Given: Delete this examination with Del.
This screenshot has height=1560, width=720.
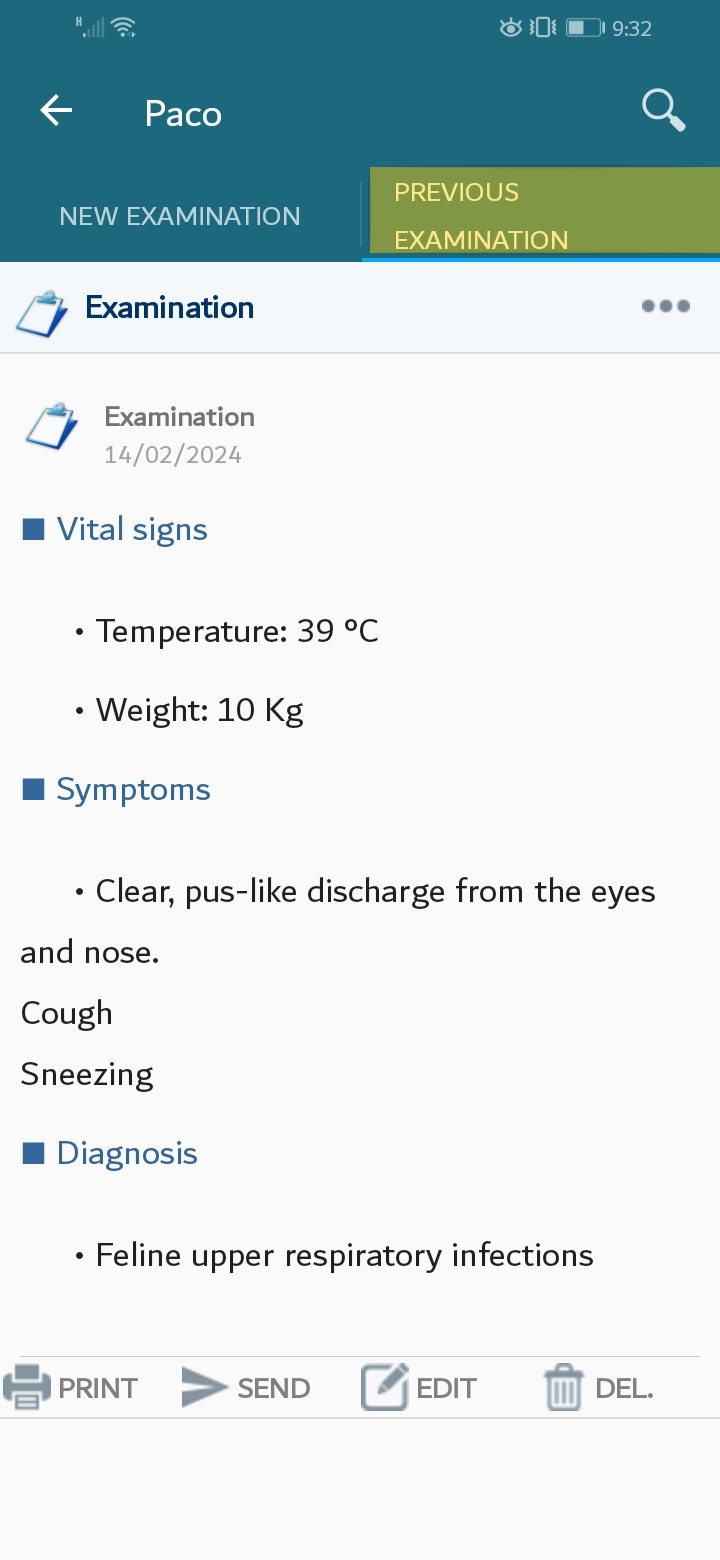Looking at the screenshot, I should tap(598, 1387).
